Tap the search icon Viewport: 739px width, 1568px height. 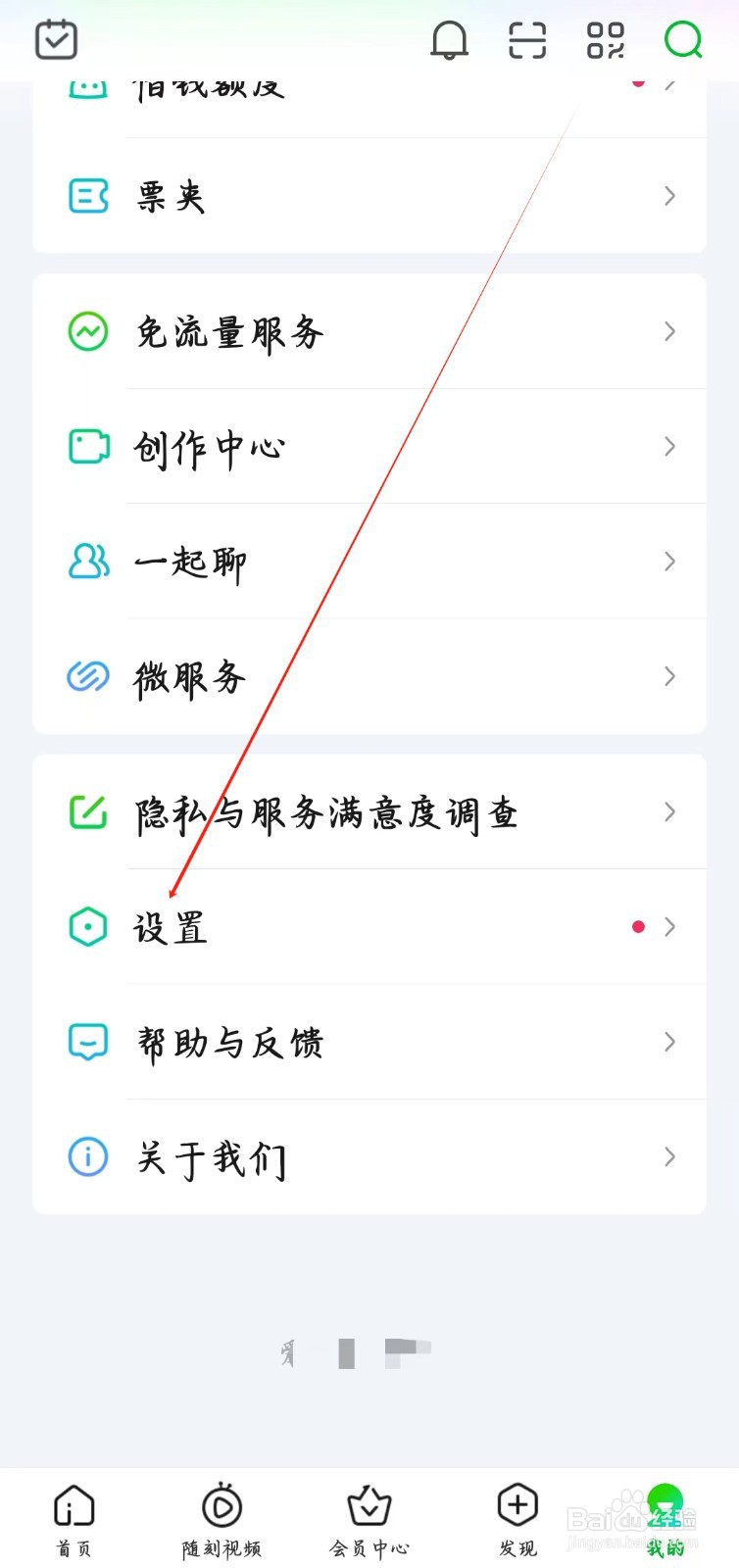(x=682, y=41)
